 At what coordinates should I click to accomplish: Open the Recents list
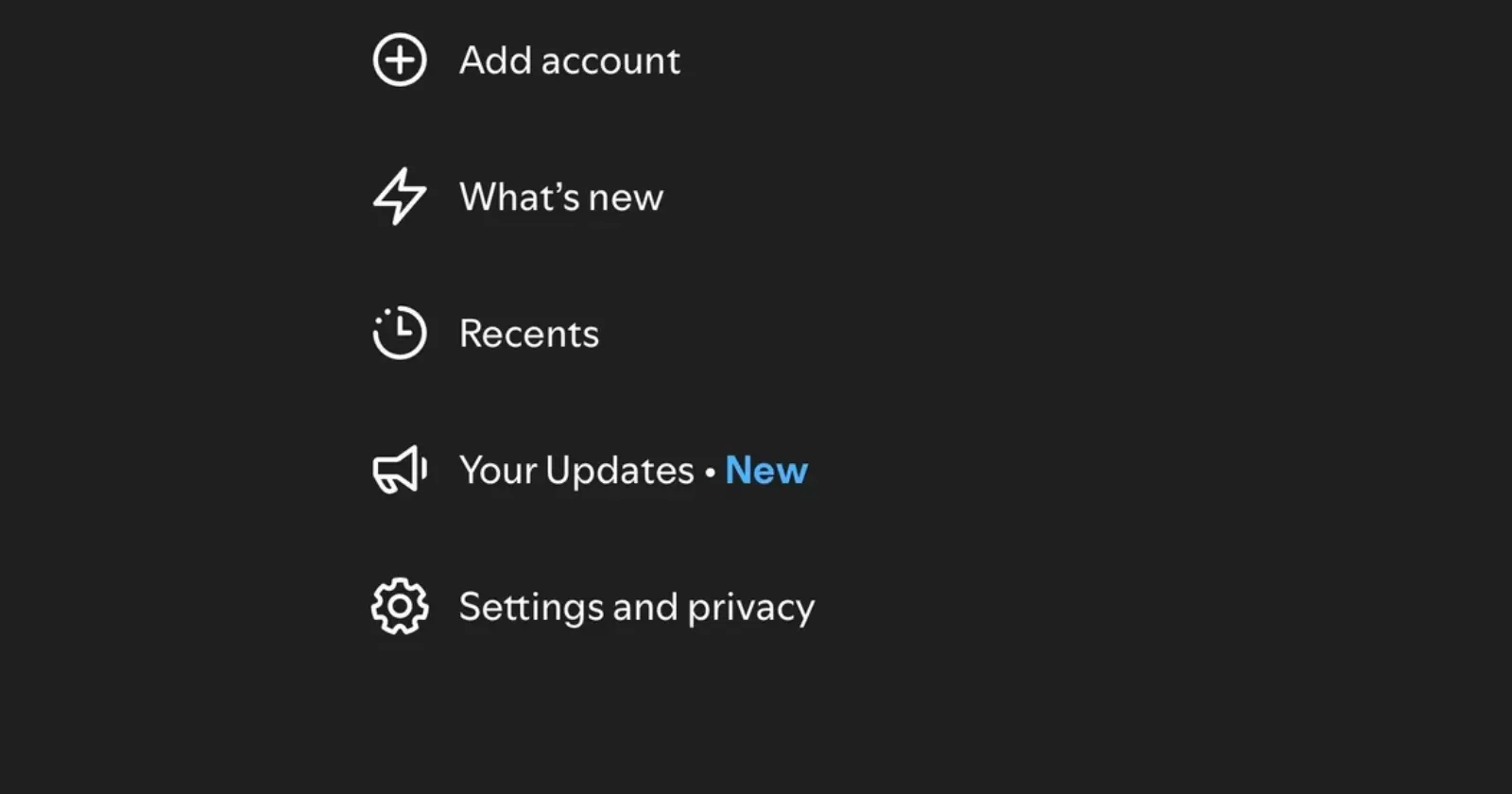tap(528, 334)
